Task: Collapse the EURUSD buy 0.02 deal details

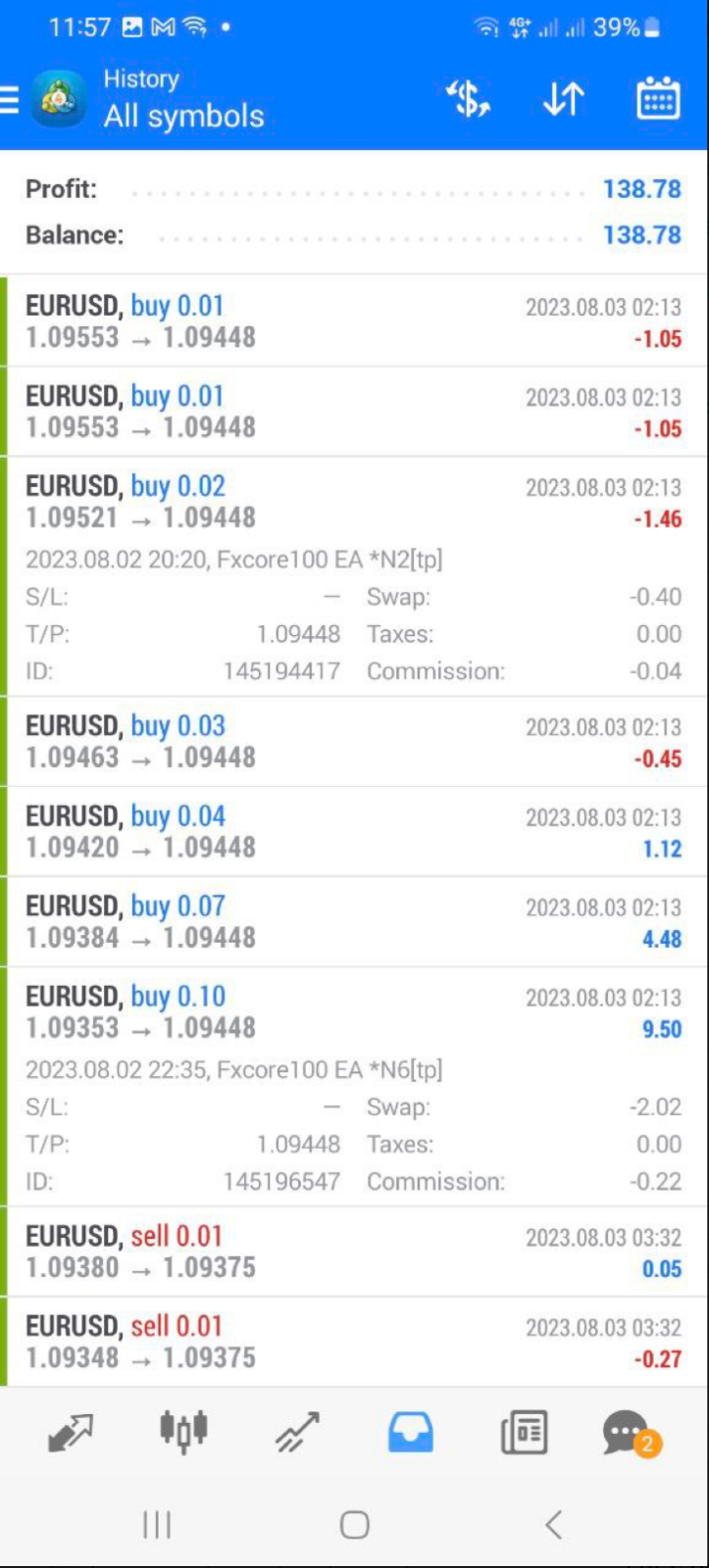Action: click(353, 502)
